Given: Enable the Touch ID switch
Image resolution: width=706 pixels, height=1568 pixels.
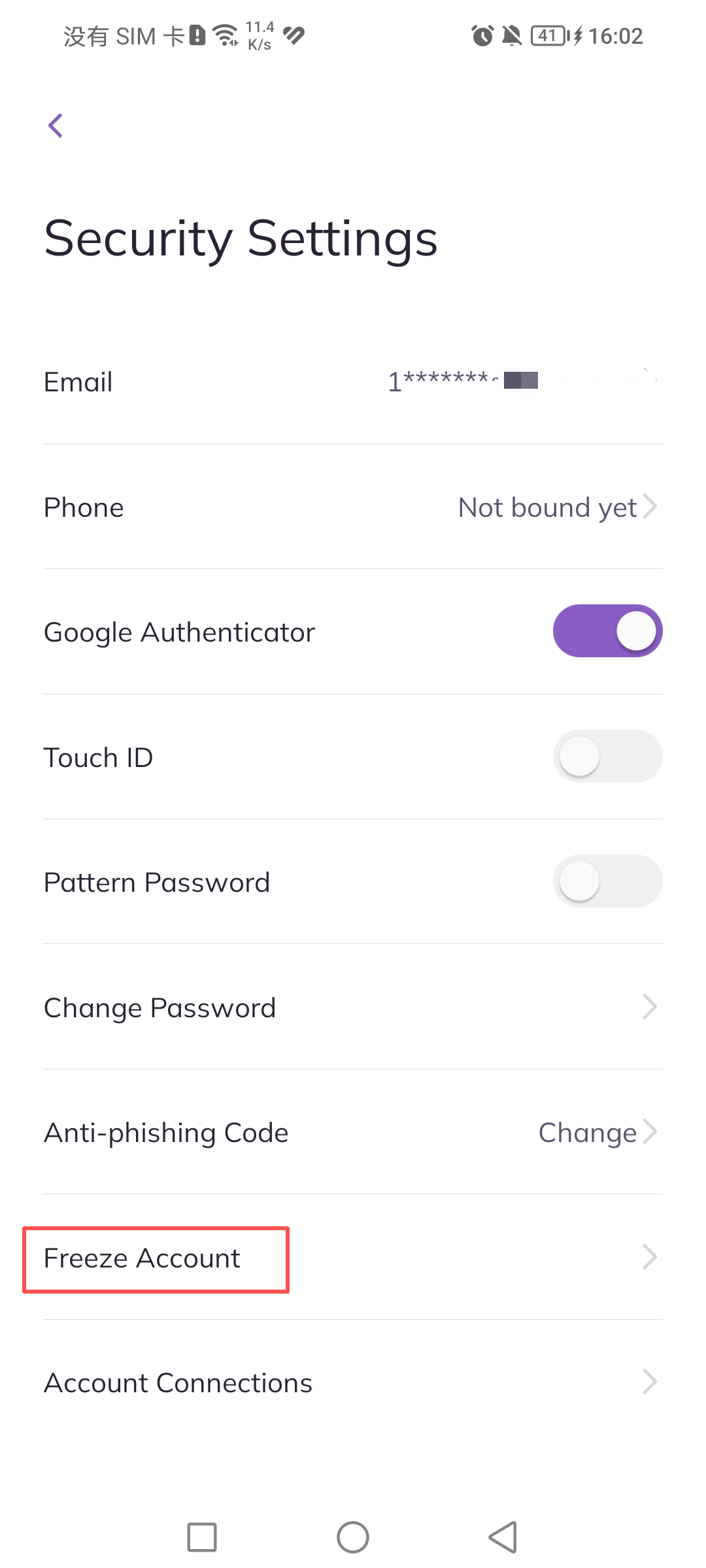Looking at the screenshot, I should pyautogui.click(x=607, y=757).
